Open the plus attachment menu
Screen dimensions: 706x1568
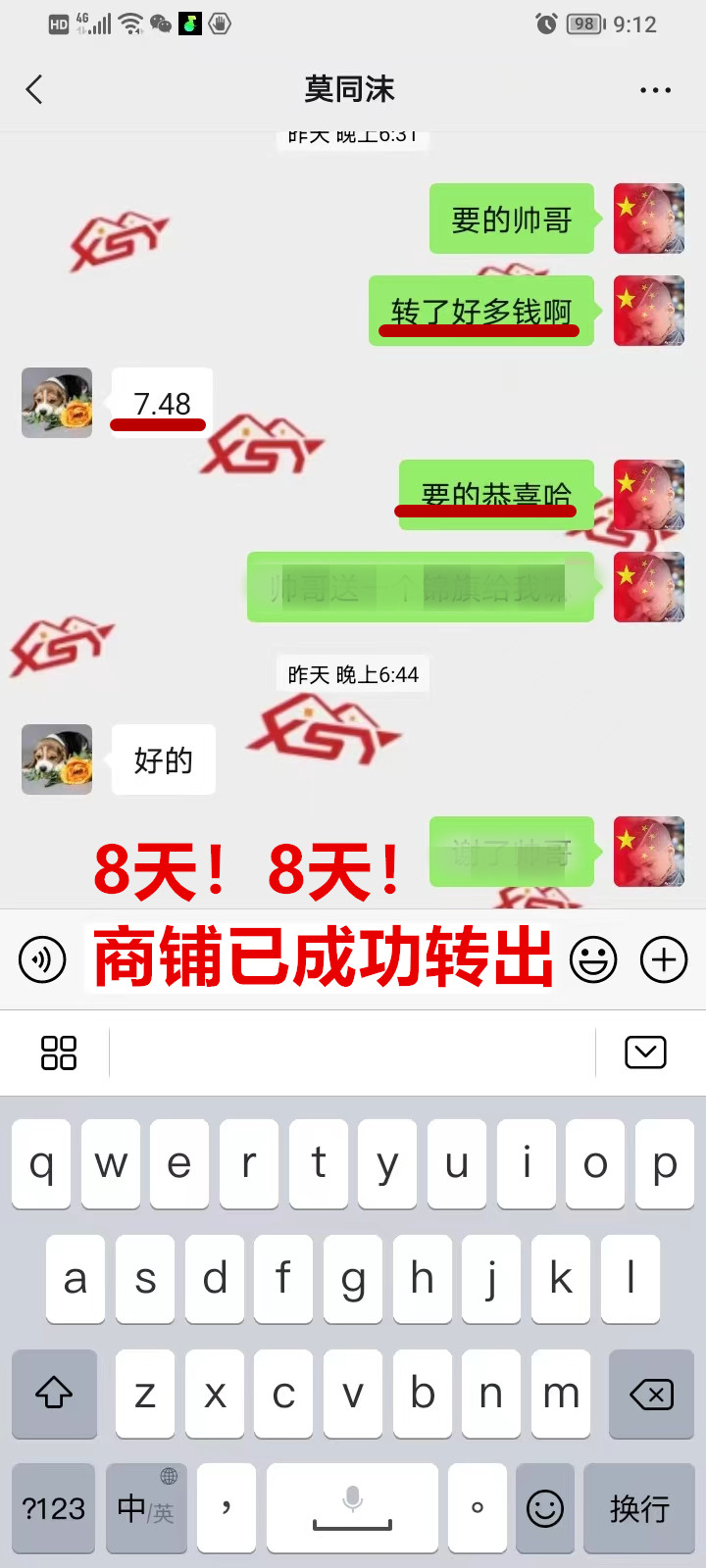tap(664, 959)
